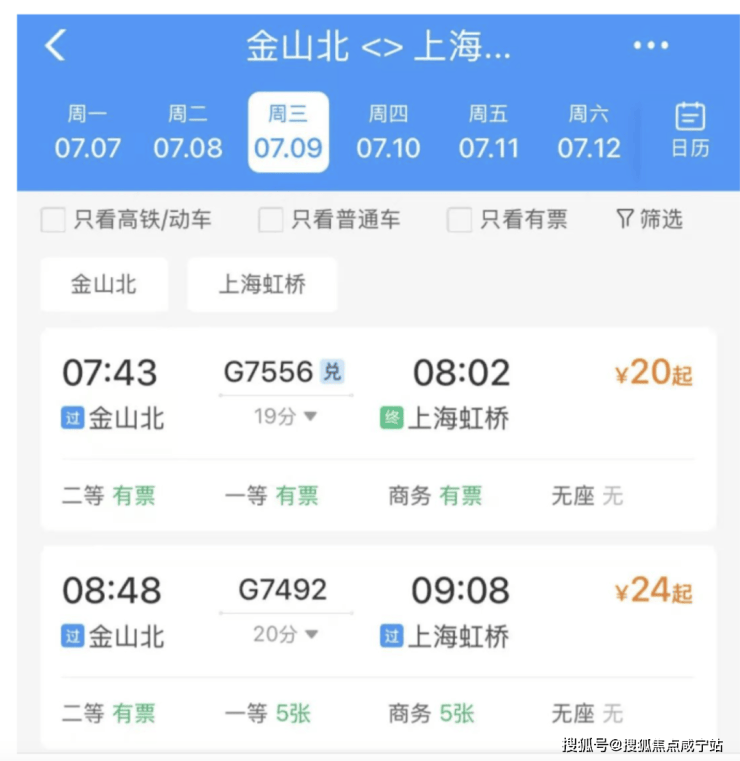Select Monday 07.07 date tab
This screenshot has width=740, height=761.
pos(87,132)
